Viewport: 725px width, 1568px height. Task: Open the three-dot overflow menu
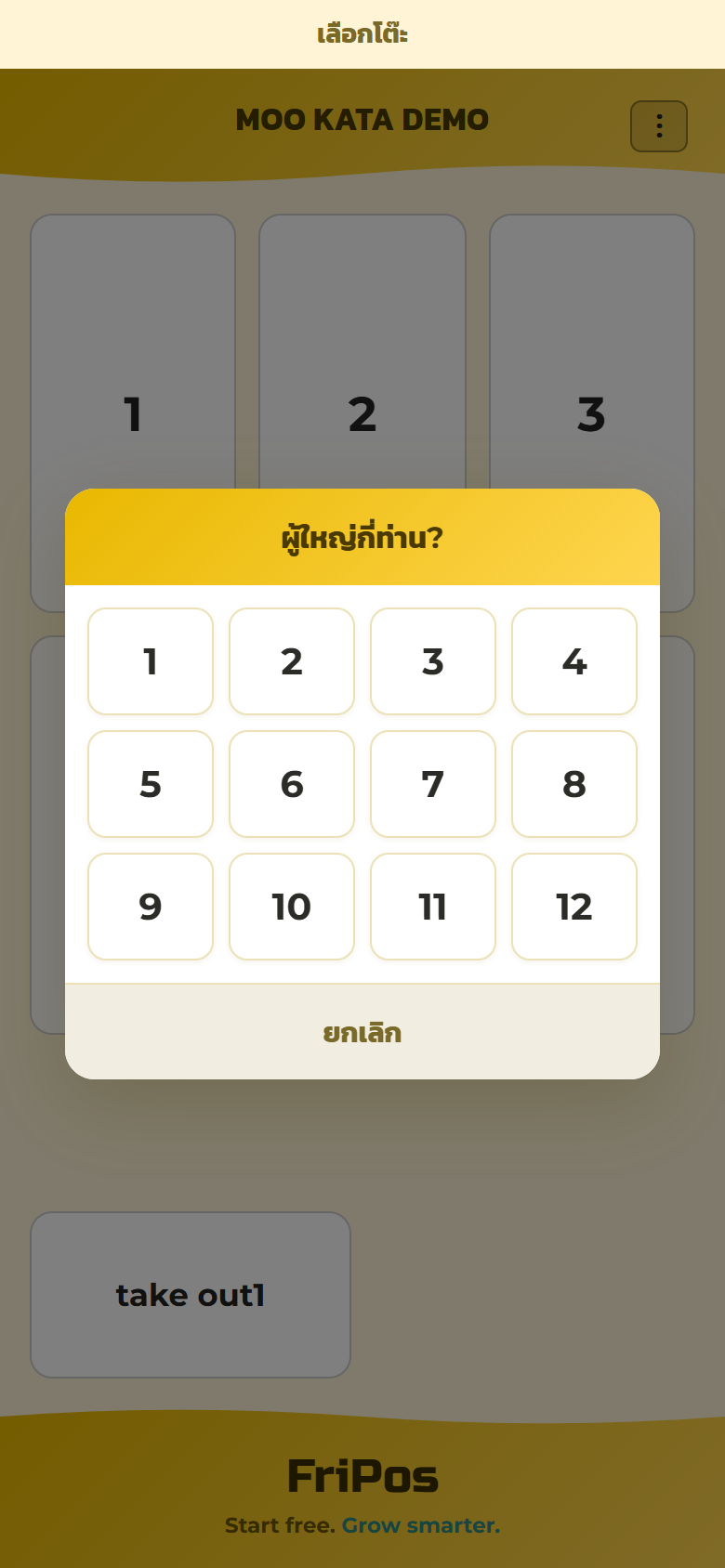[659, 126]
